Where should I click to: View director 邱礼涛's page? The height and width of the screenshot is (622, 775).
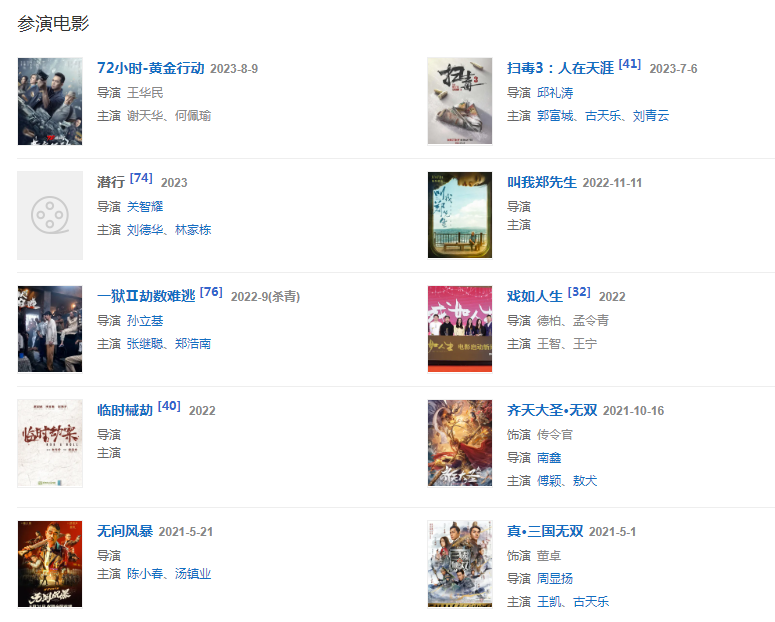[555, 92]
